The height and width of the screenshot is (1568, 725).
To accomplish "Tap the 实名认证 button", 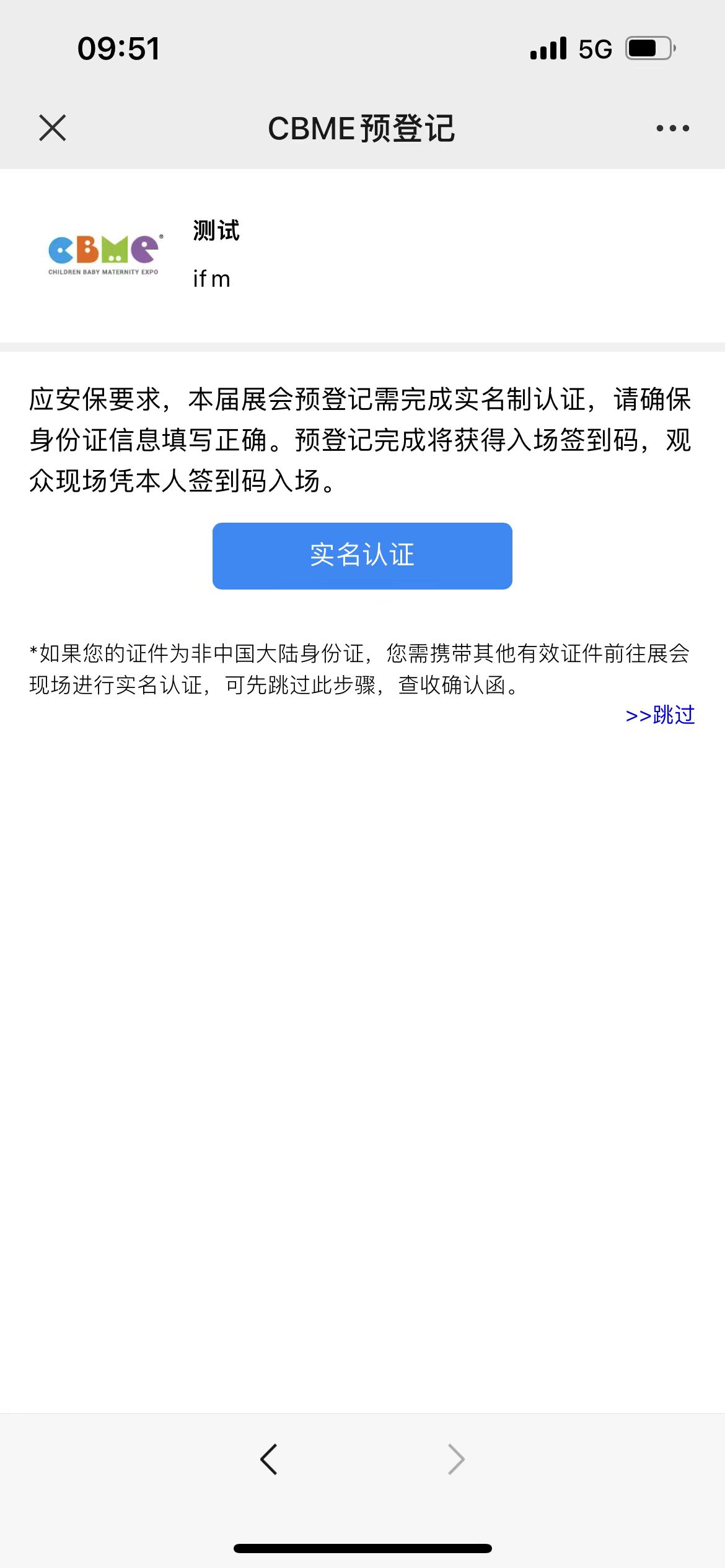I will coord(362,555).
